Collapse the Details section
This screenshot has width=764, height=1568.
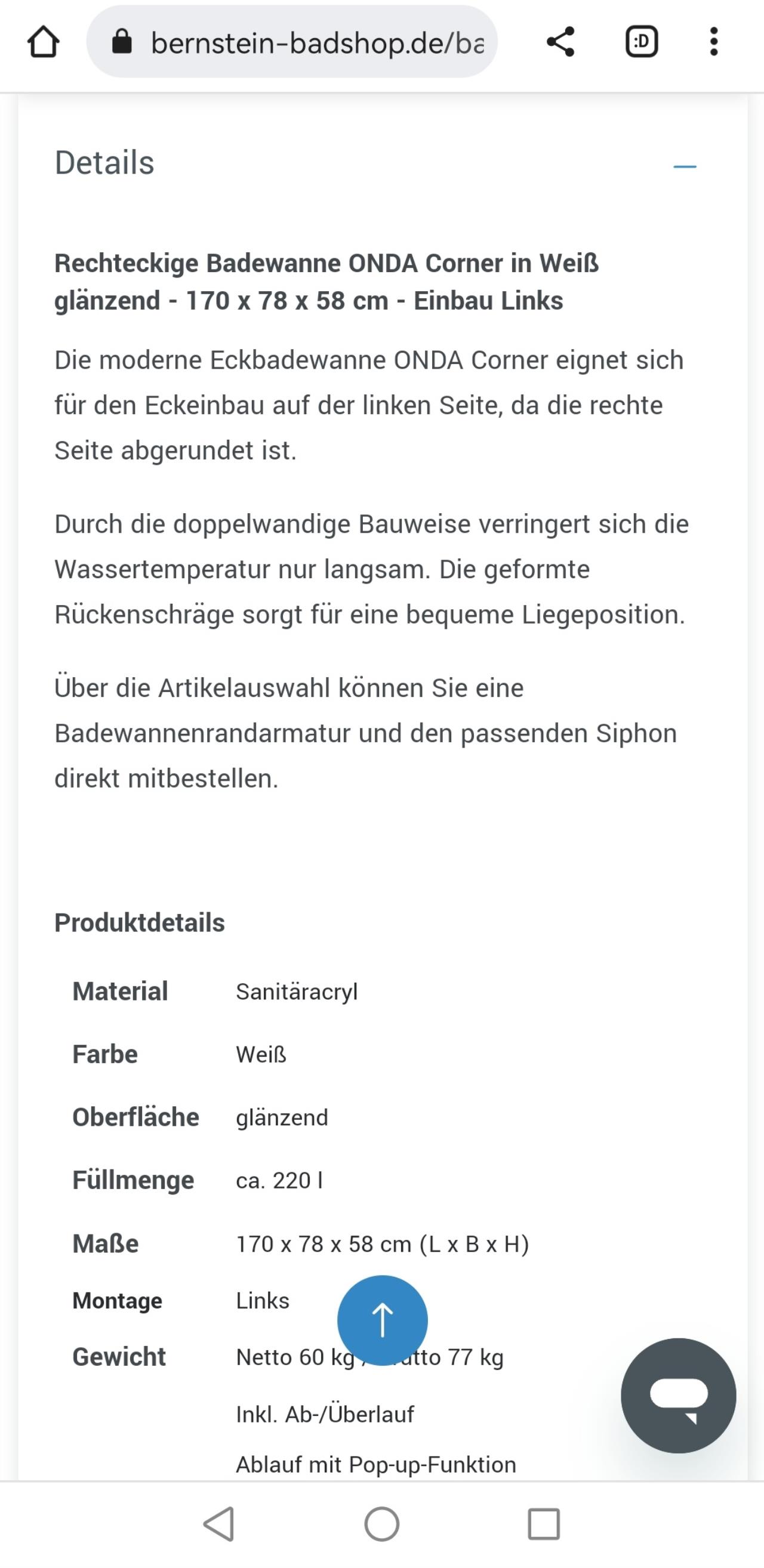point(684,166)
